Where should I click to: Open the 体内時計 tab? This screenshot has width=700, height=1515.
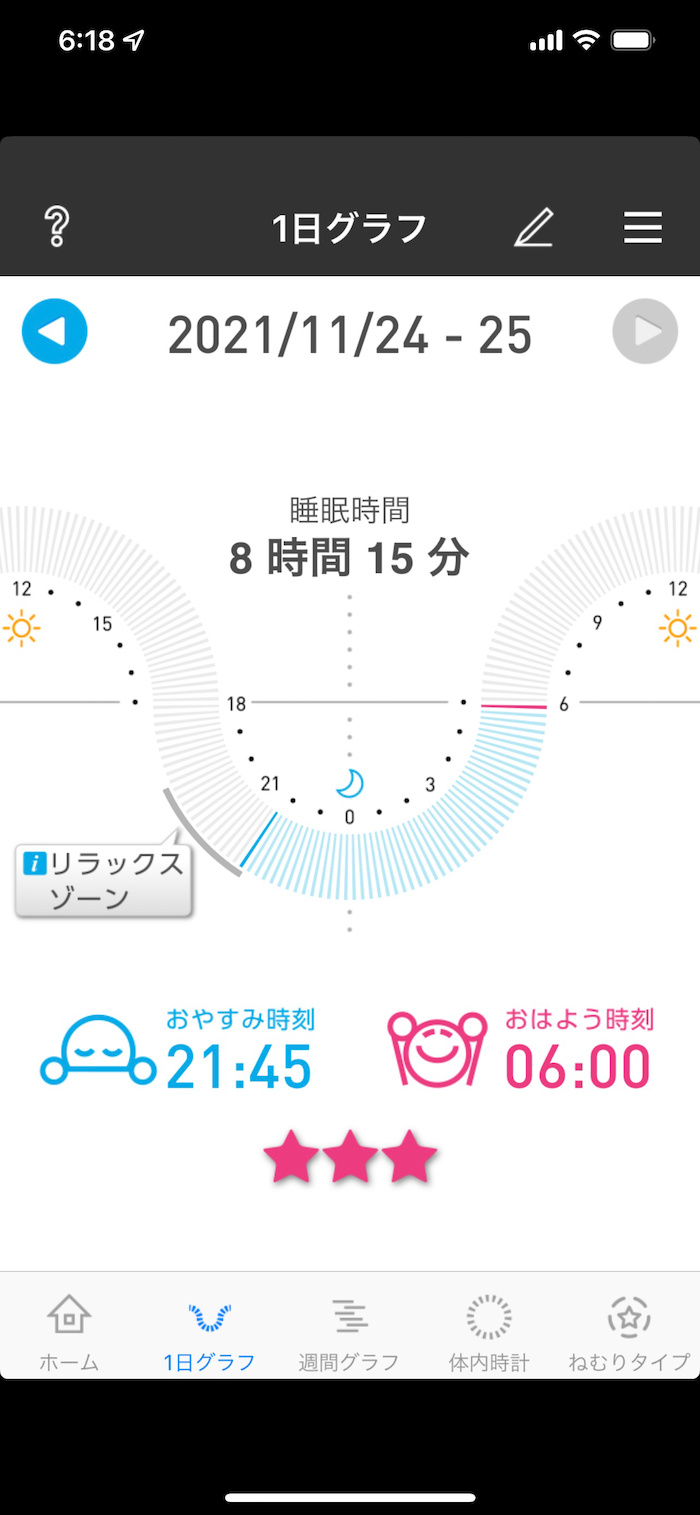pos(489,1332)
